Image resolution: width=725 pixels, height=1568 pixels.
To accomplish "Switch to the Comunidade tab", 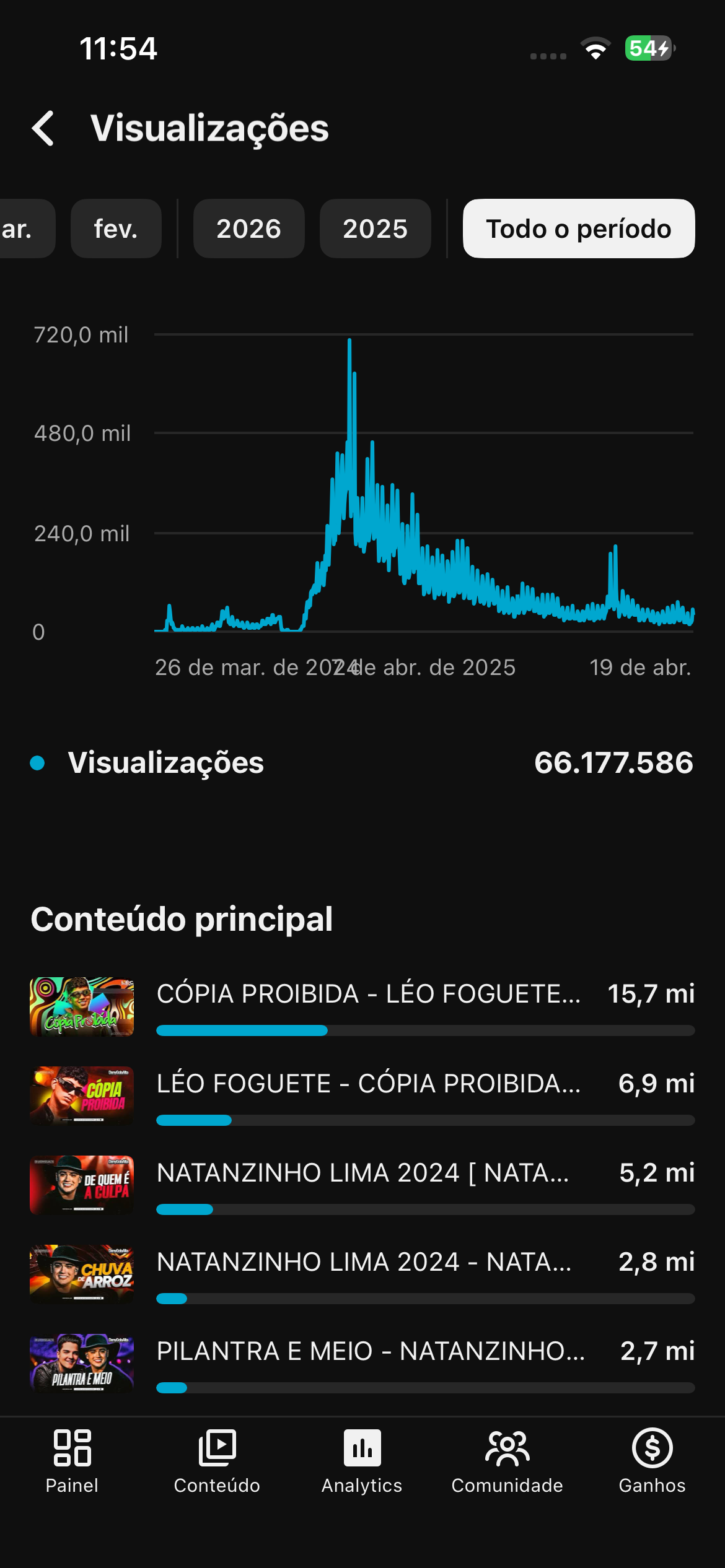I will tap(507, 1460).
